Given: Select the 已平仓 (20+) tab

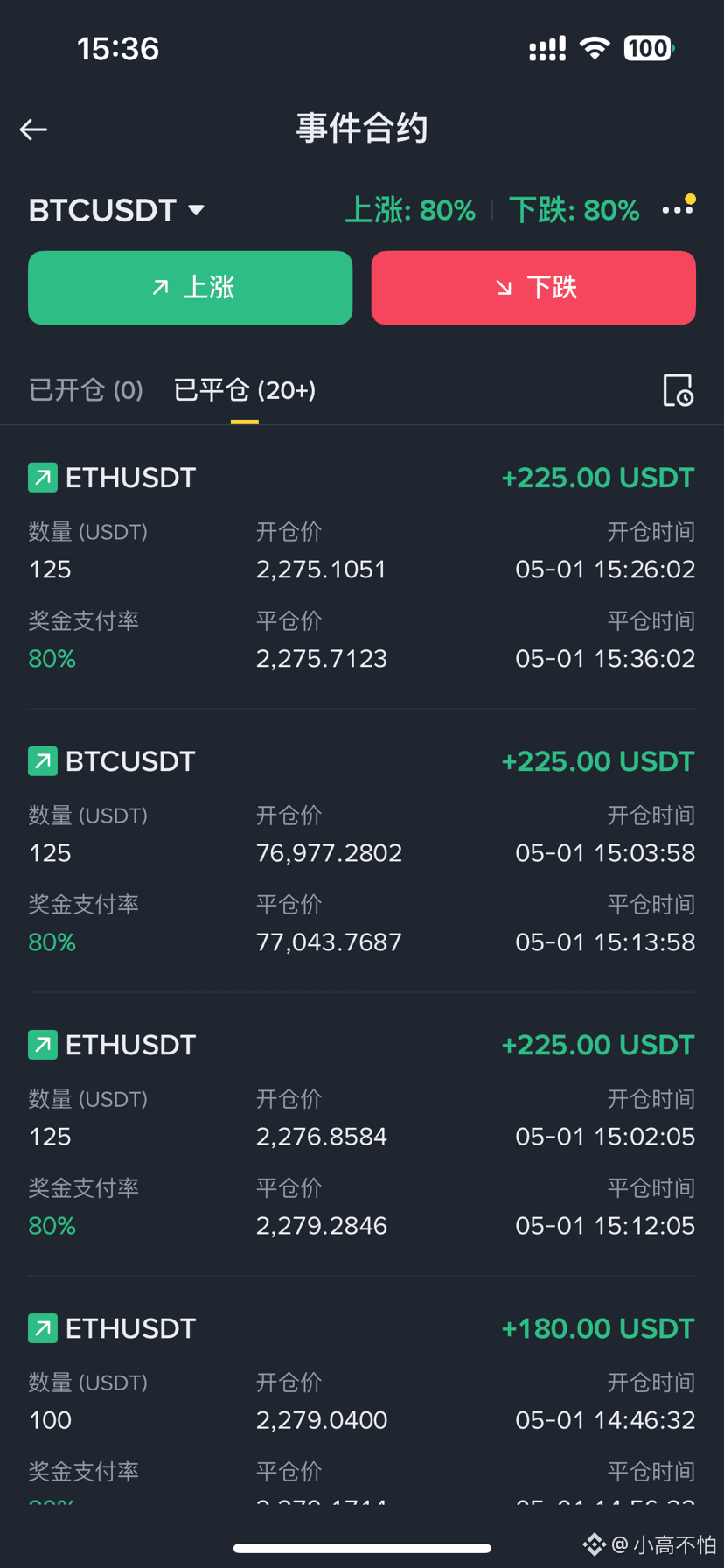Looking at the screenshot, I should 245,390.
